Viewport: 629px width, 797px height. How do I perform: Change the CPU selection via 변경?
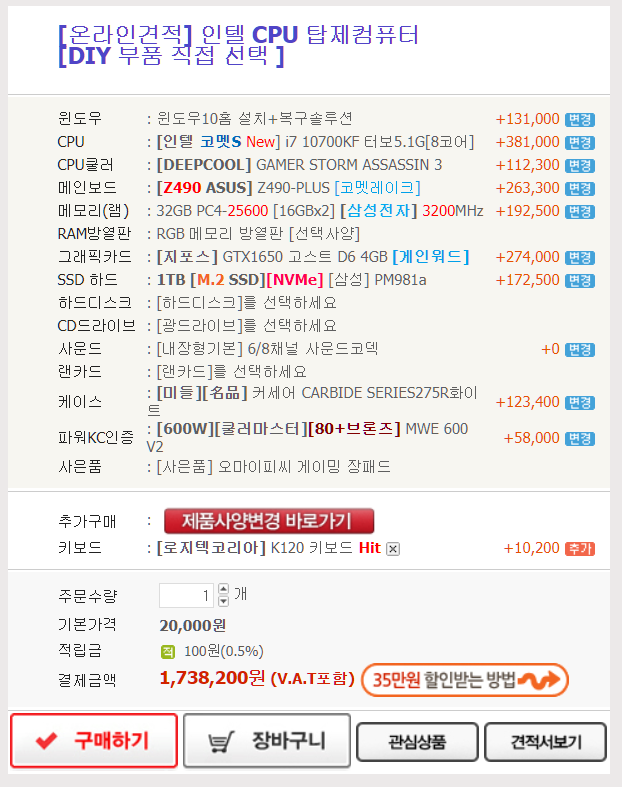point(580,142)
